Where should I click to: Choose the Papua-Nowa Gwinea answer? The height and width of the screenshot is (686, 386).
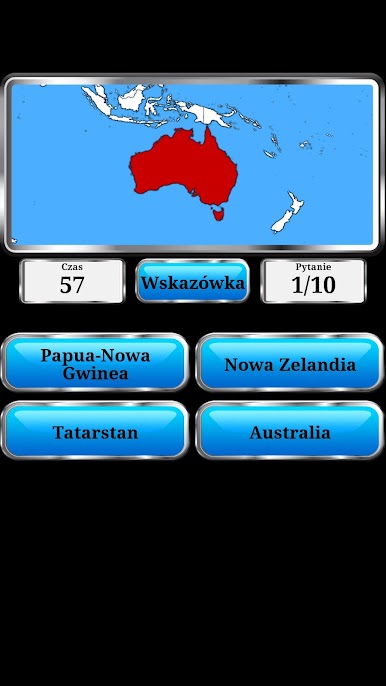(95, 362)
